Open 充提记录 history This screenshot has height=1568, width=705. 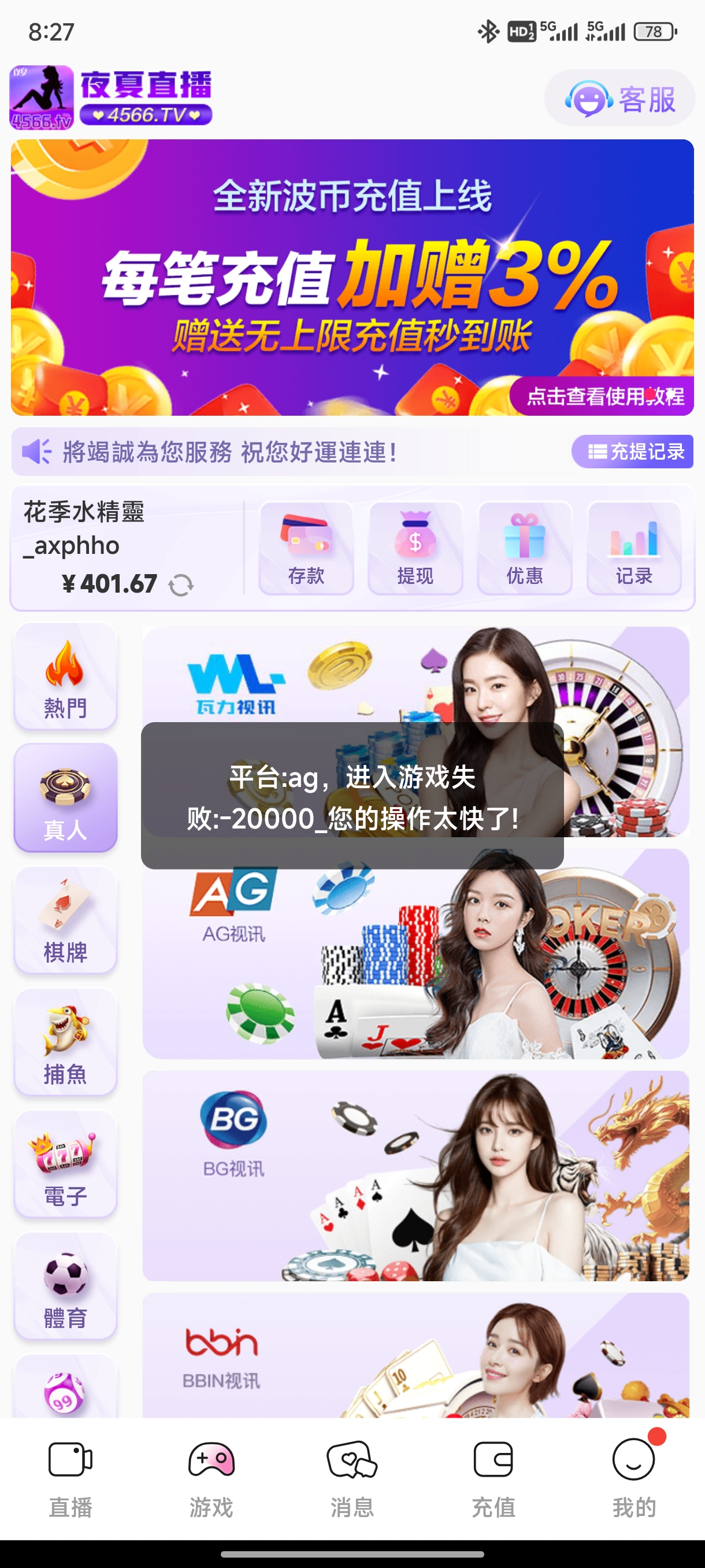[632, 452]
